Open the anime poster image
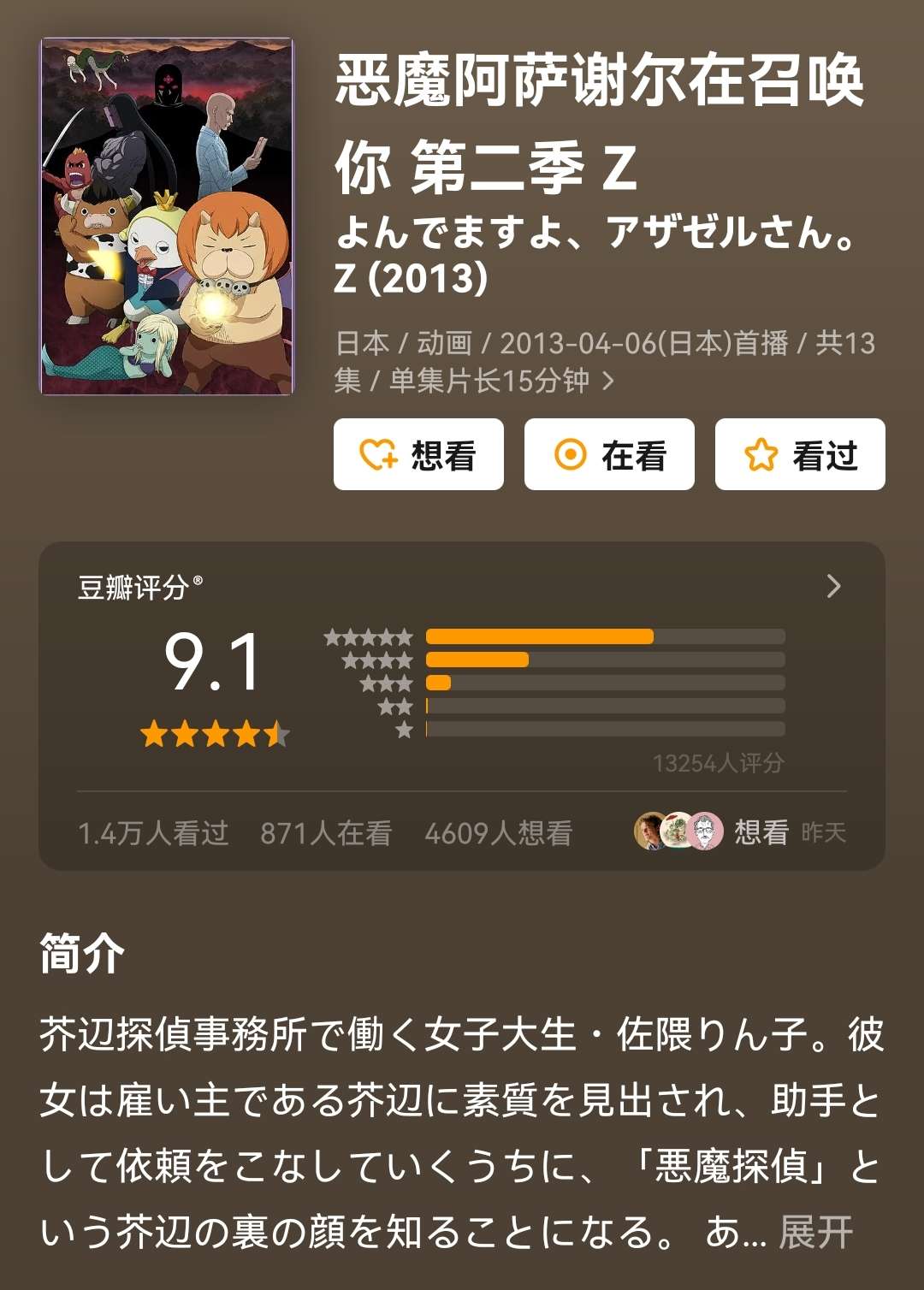The image size is (924, 1290). click(x=167, y=216)
